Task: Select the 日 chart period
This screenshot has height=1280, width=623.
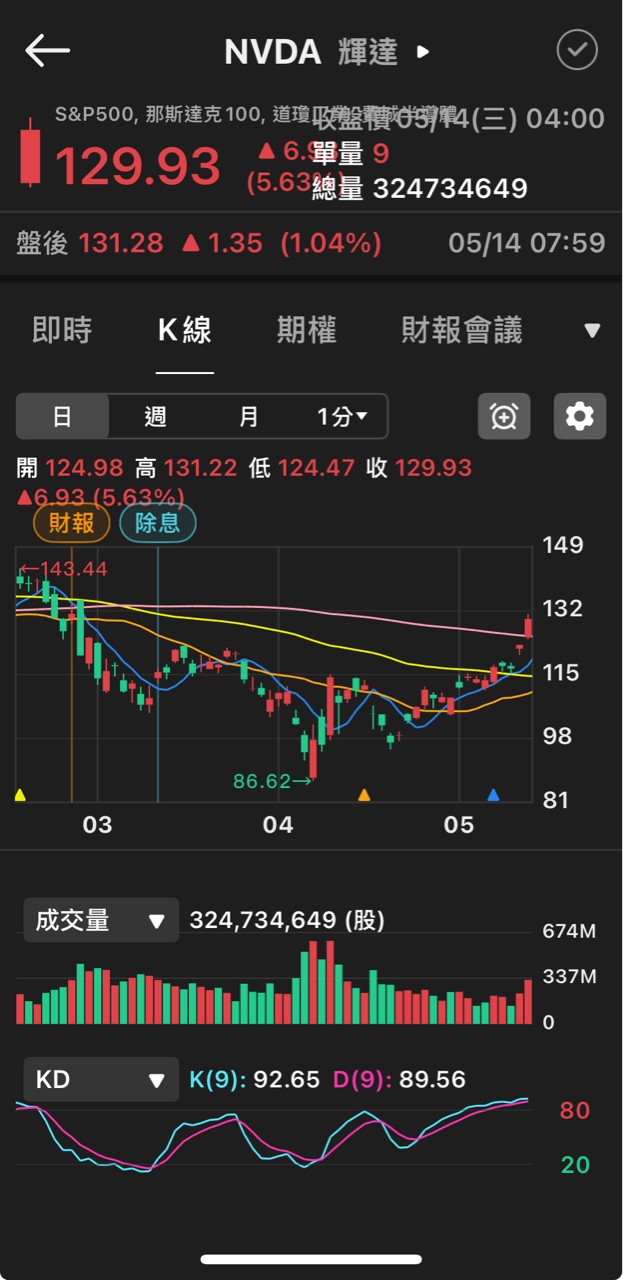Action: pos(62,416)
